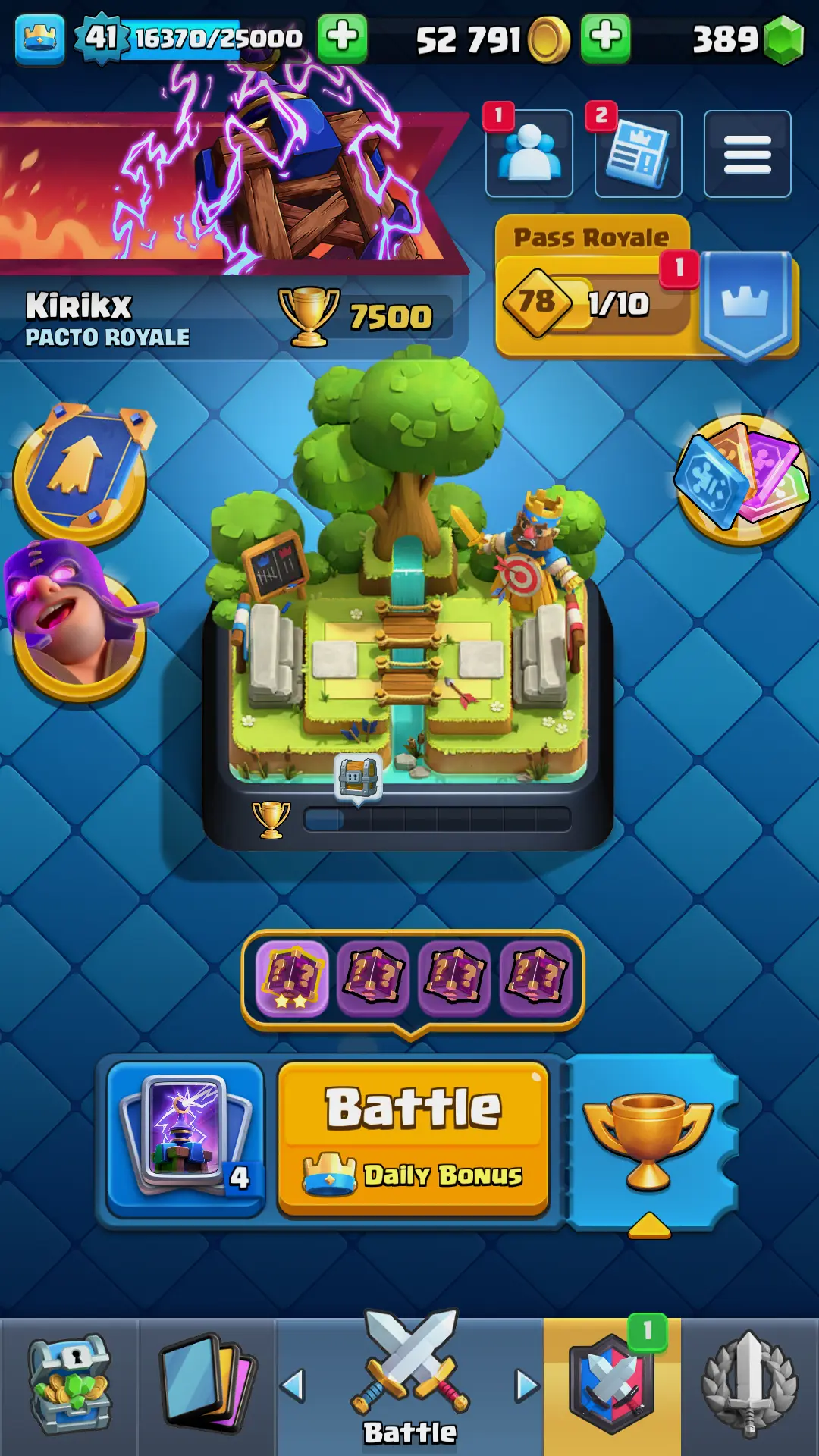The height and width of the screenshot is (1456, 819).
Task: Open the colorful cards collection badge
Action: click(x=743, y=479)
